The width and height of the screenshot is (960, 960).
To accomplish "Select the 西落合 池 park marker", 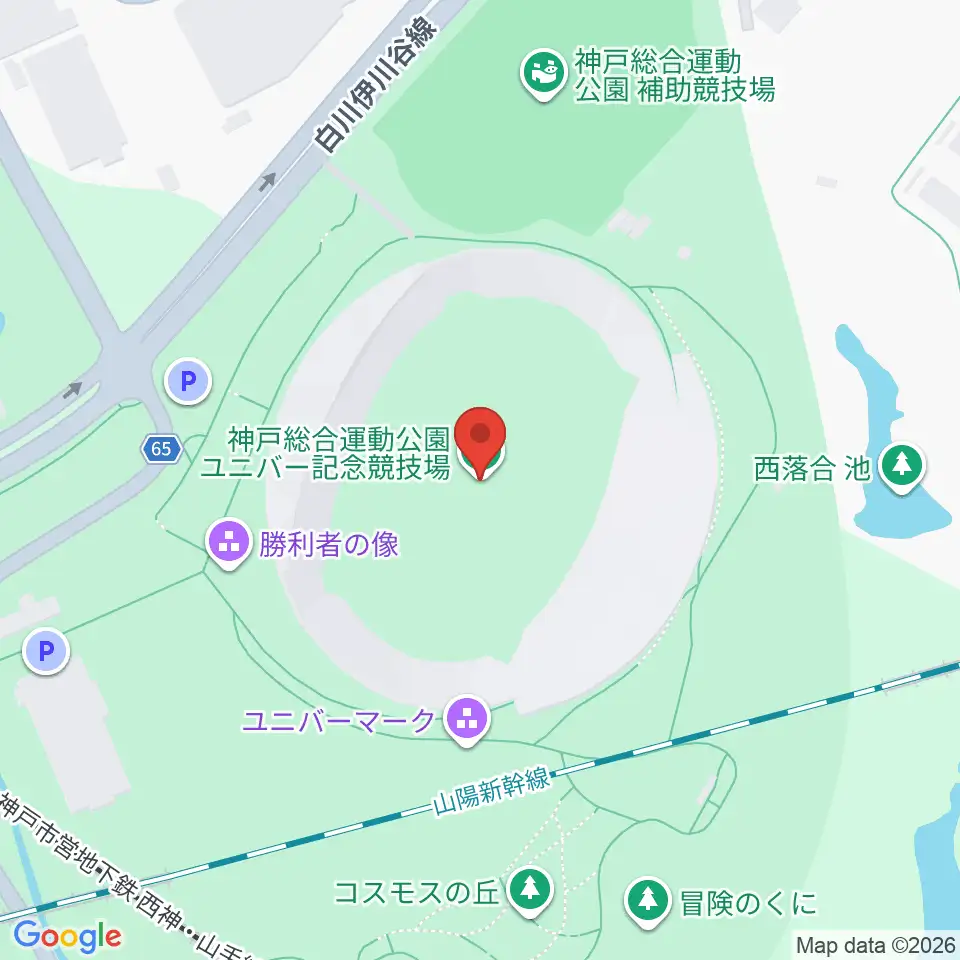I will (902, 467).
